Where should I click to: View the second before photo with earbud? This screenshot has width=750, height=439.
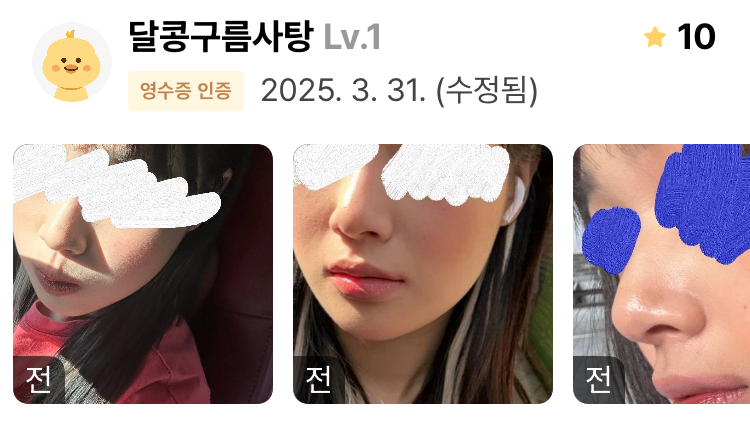click(422, 274)
